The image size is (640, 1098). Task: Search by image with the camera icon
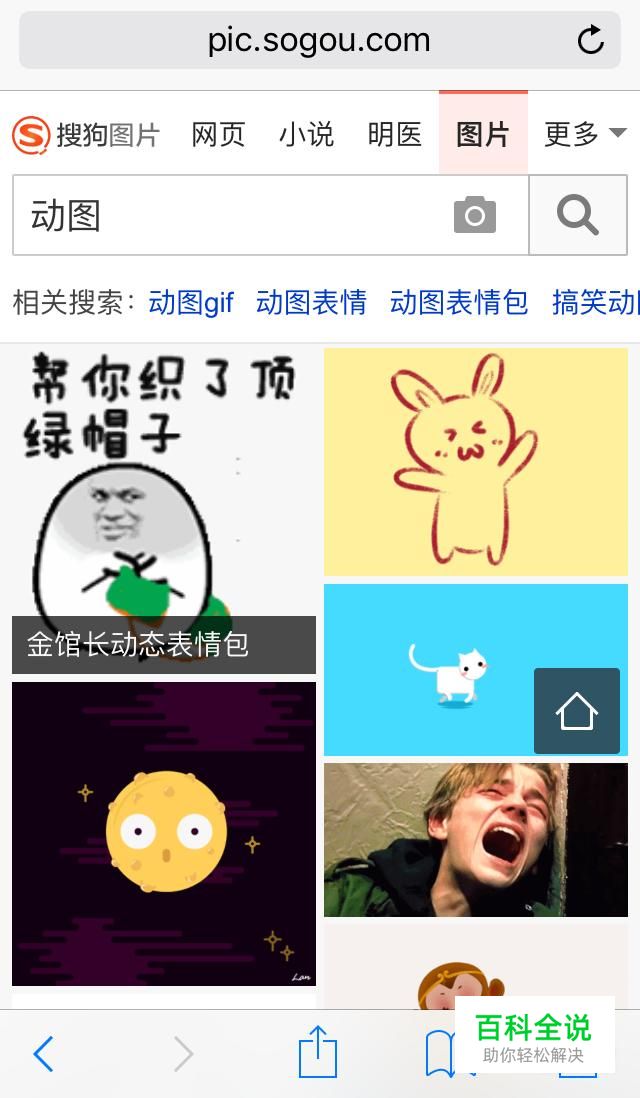coord(475,215)
